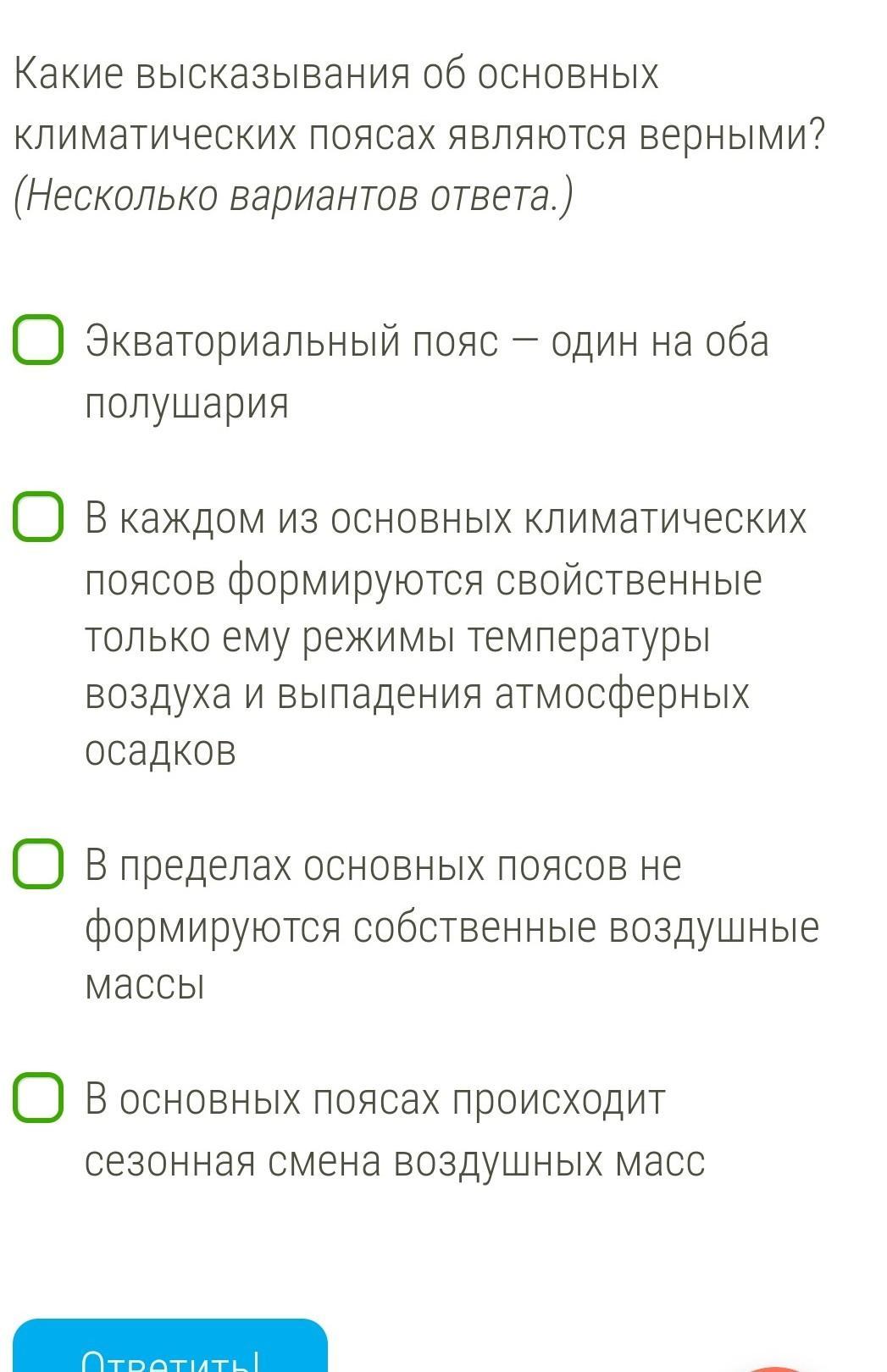Tick 'не формируются собственные воздушные массы'
Screen dimensions: 887x1372
pyautogui.click(x=38, y=865)
